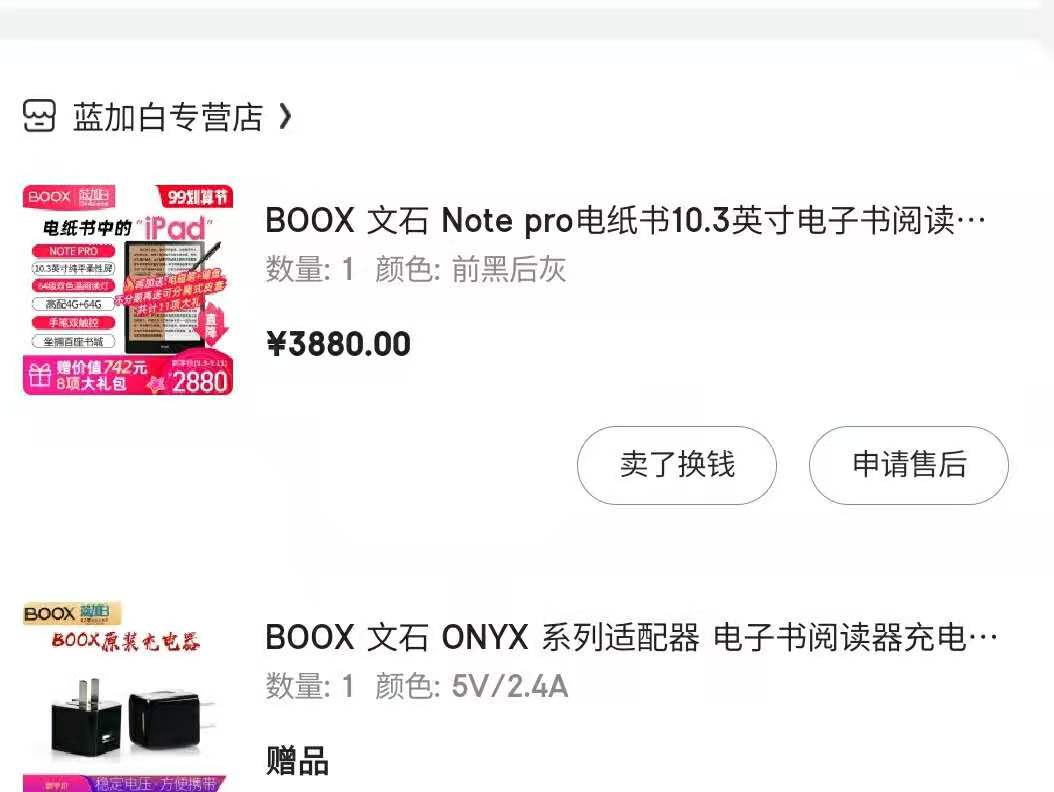Viewport: 1054px width, 792px height.
Task: Open the BOOX Note pro product image
Action: [128, 290]
